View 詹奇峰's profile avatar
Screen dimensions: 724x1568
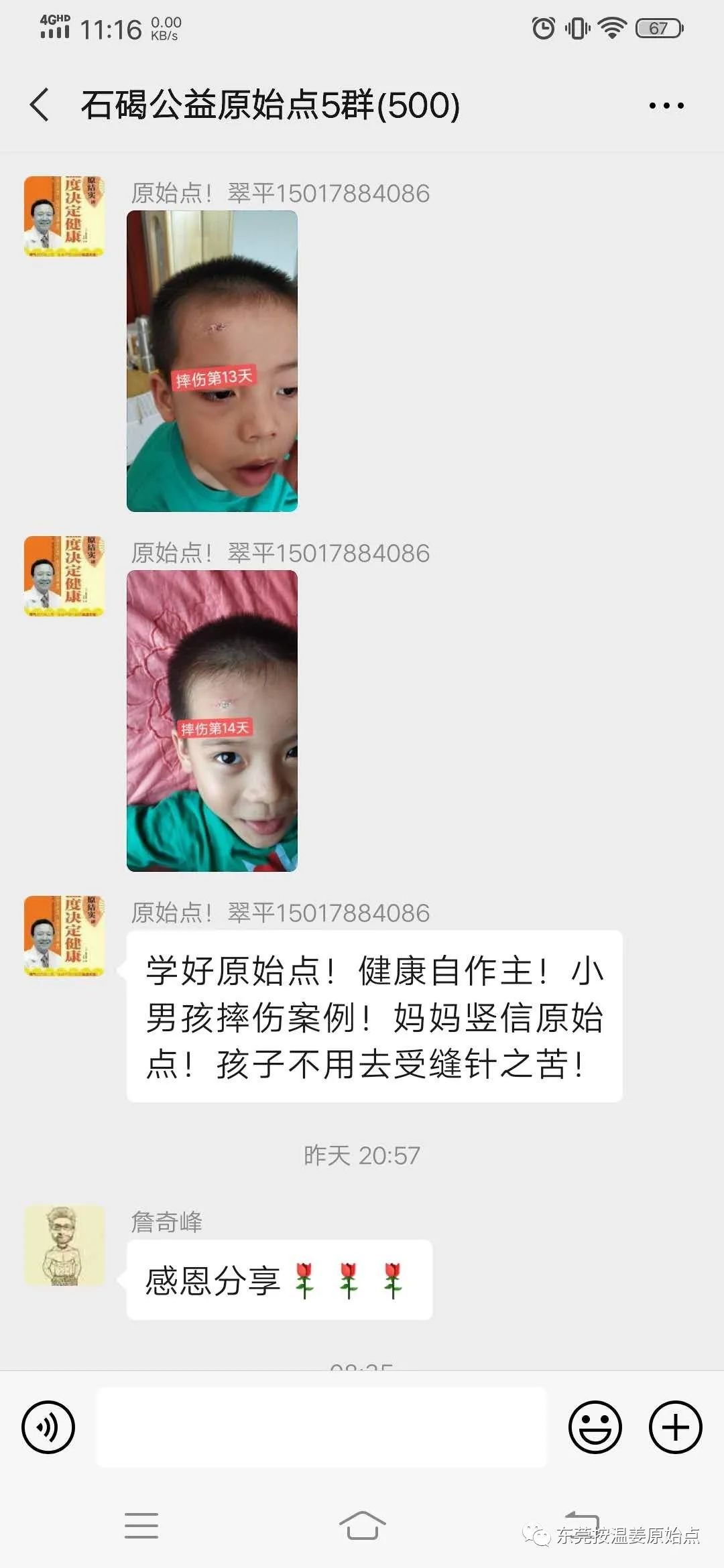pos(64,1246)
